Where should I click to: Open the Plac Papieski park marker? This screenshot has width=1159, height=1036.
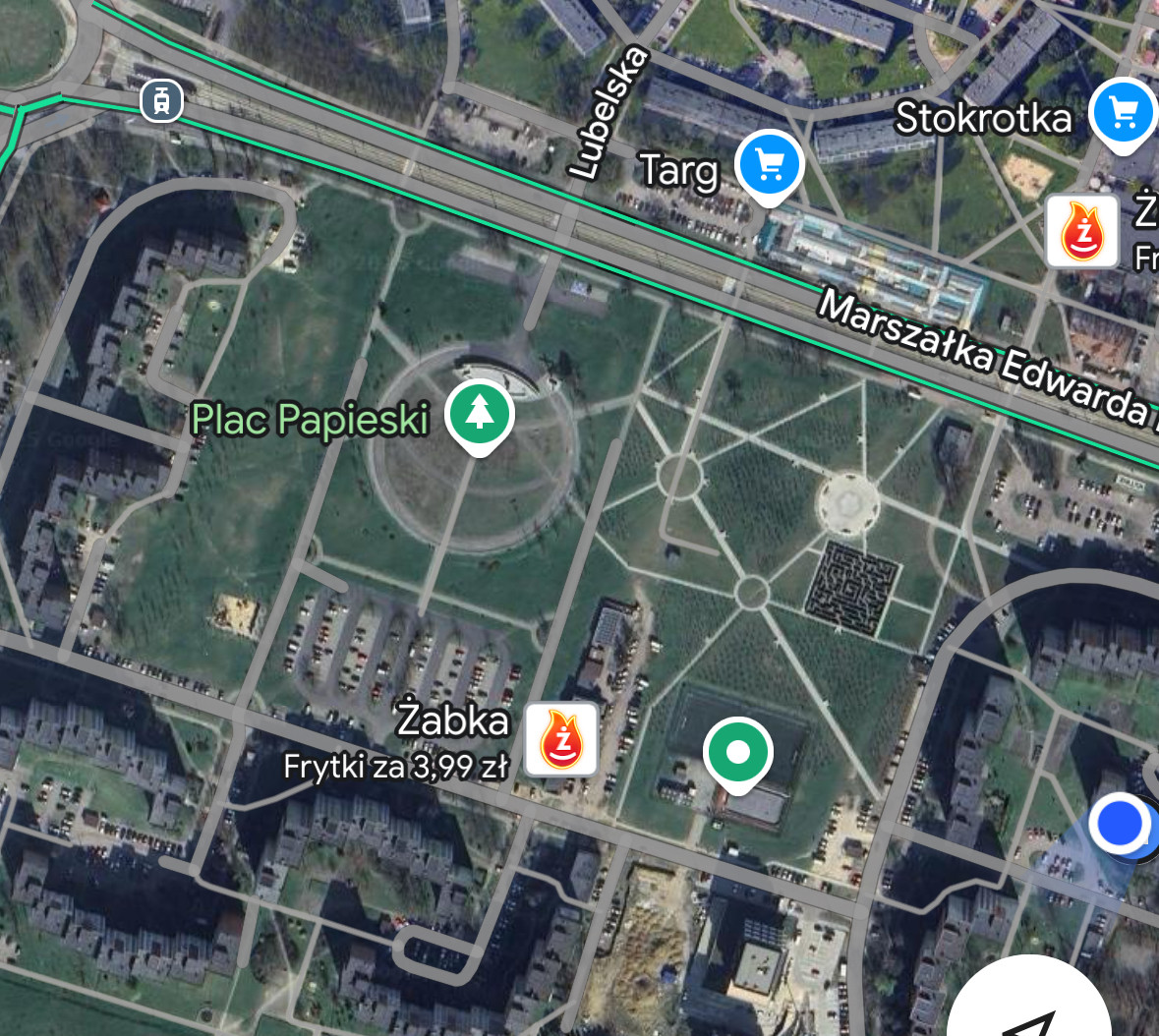point(479,415)
